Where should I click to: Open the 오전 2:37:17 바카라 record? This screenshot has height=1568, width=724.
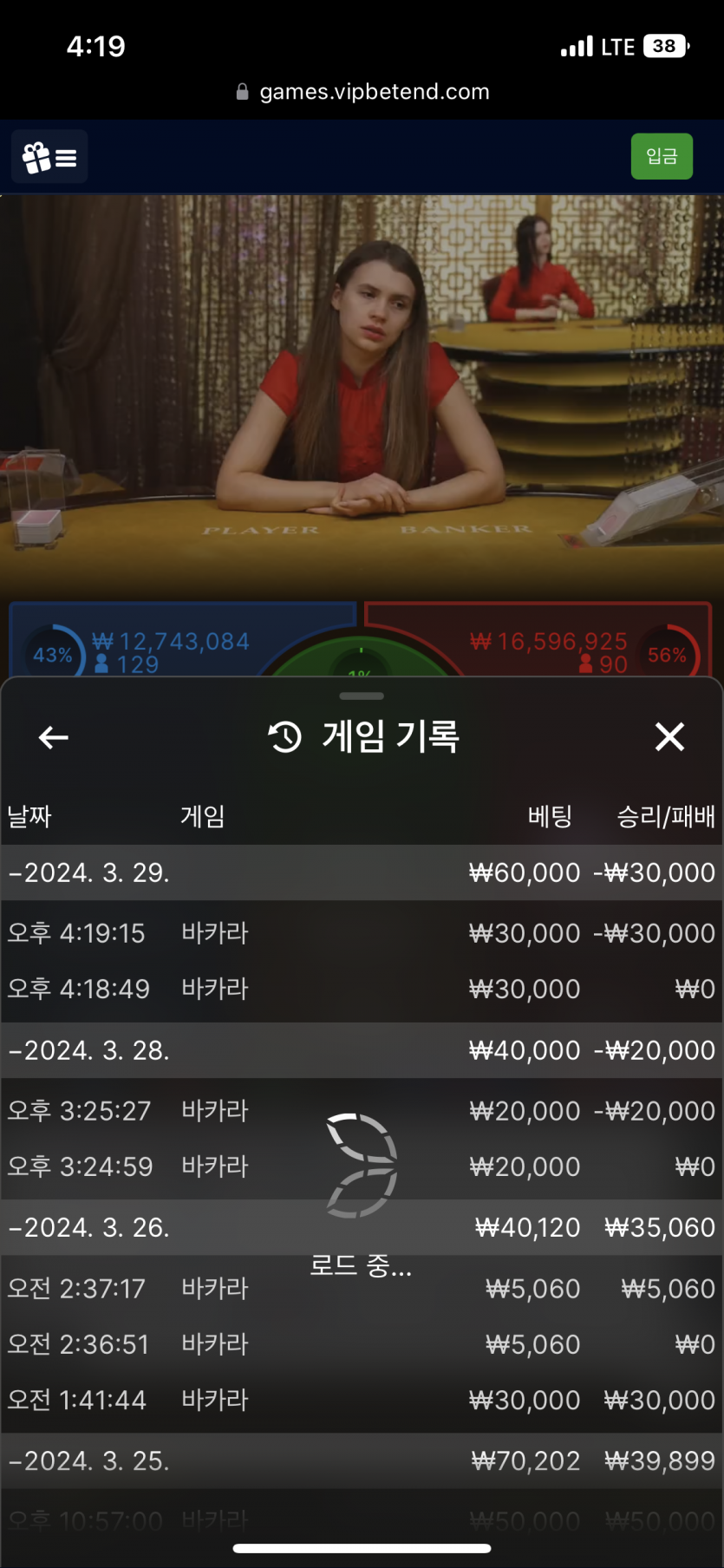[x=362, y=1289]
